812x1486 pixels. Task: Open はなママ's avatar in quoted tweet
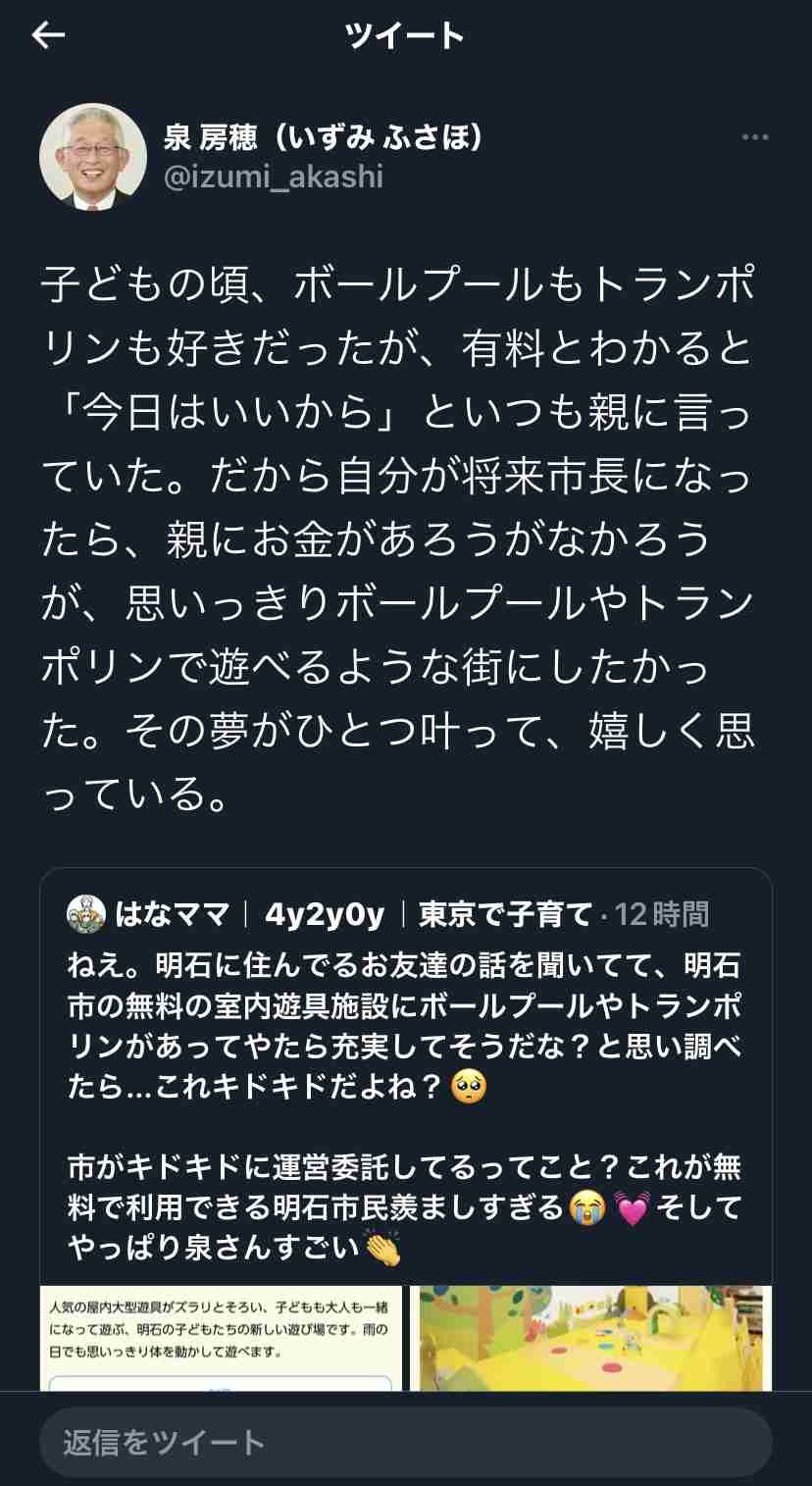(84, 914)
